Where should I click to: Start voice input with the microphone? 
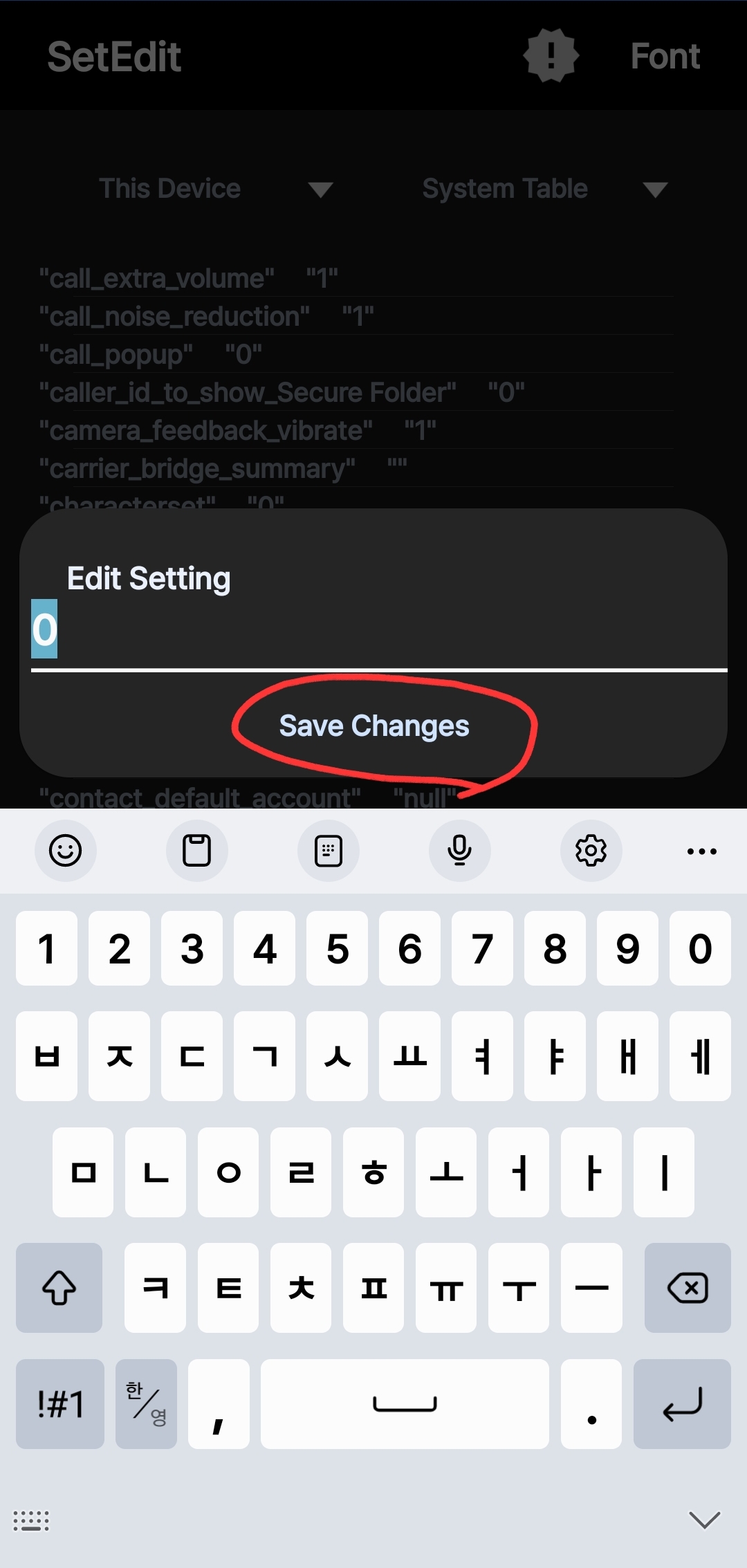(x=459, y=851)
